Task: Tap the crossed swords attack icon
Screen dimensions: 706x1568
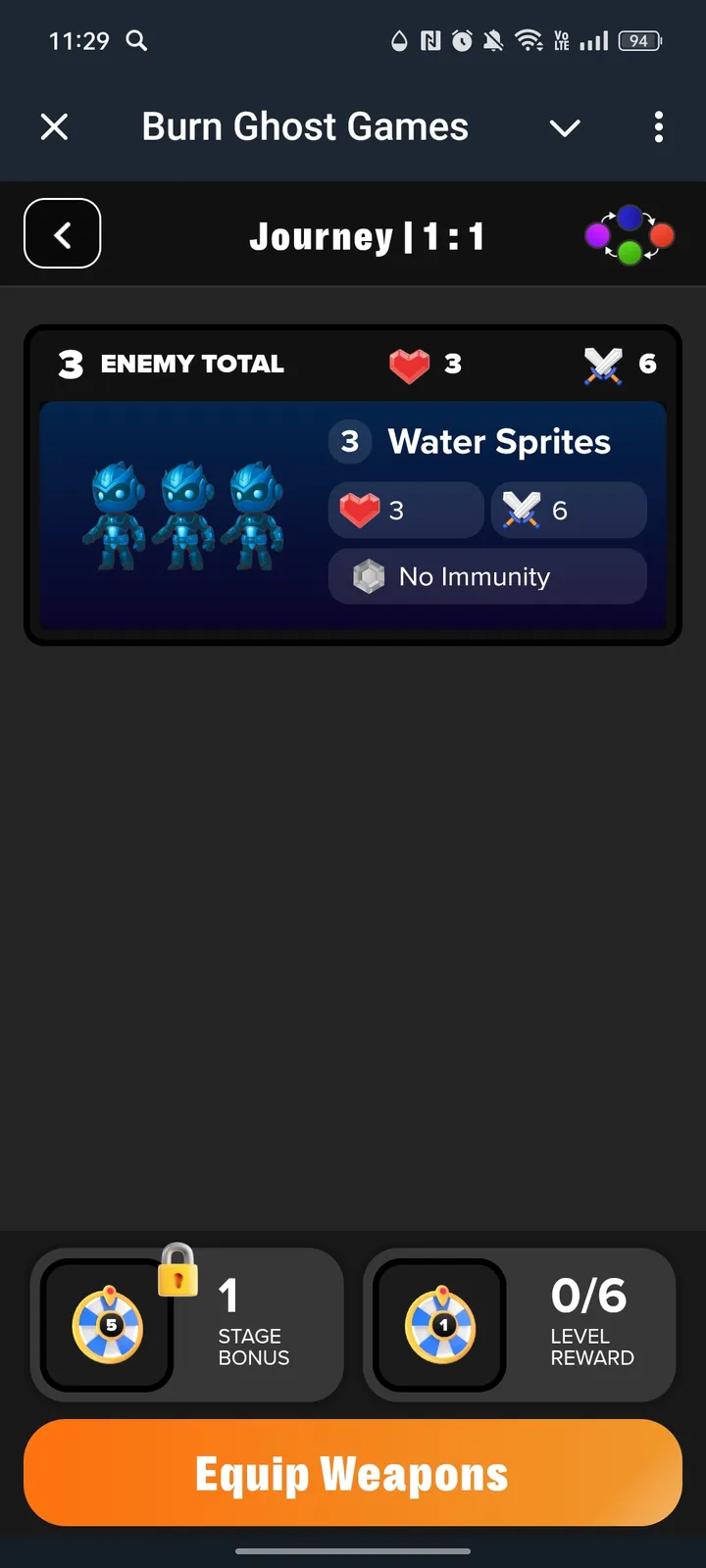Action: click(x=603, y=364)
